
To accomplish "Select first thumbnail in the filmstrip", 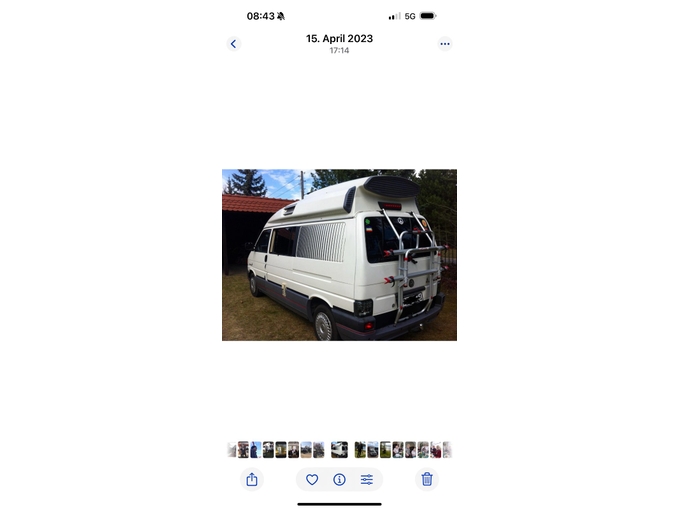I will click(232, 450).
